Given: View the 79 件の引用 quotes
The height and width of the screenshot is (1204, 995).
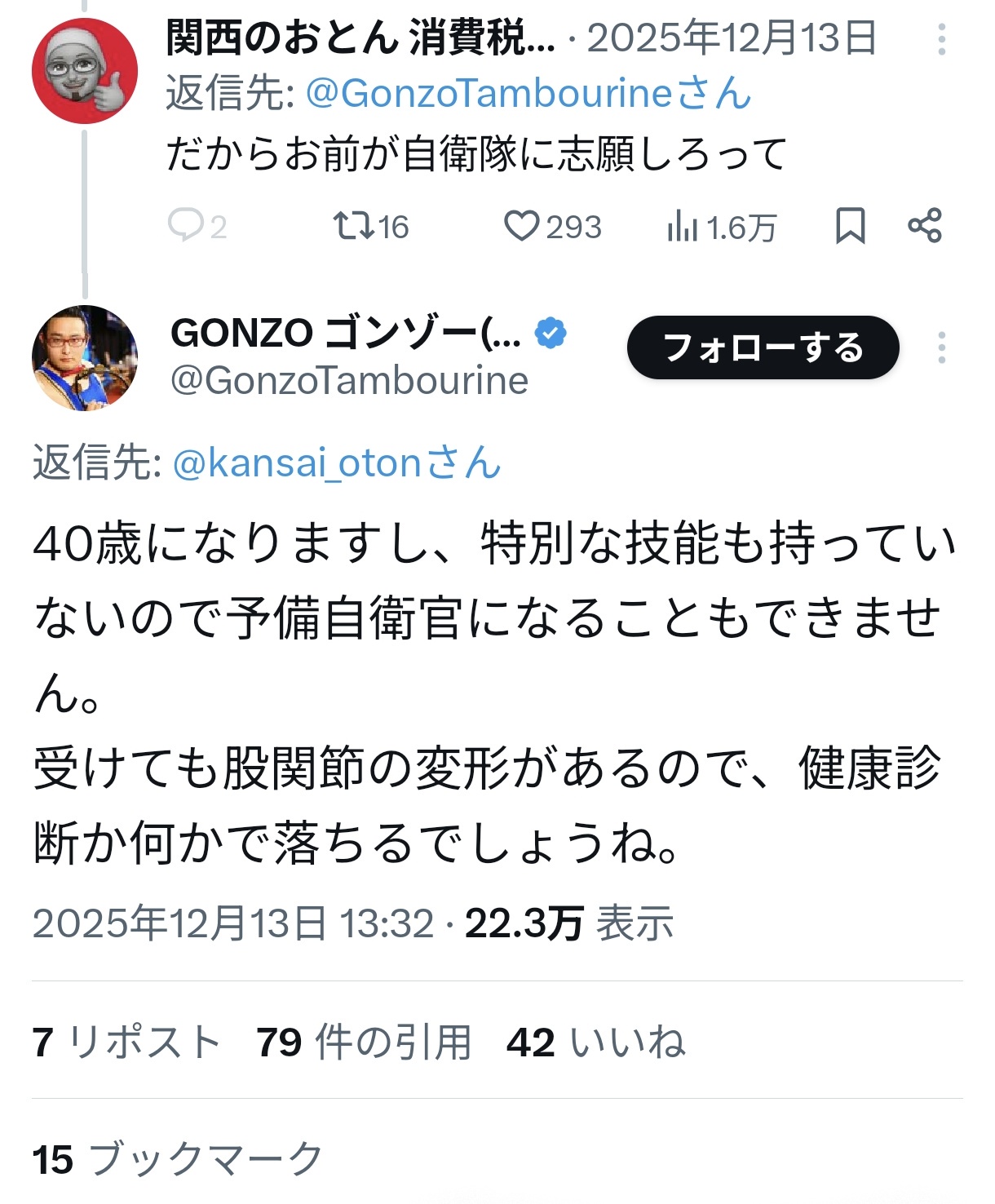Looking at the screenshot, I should [364, 1042].
